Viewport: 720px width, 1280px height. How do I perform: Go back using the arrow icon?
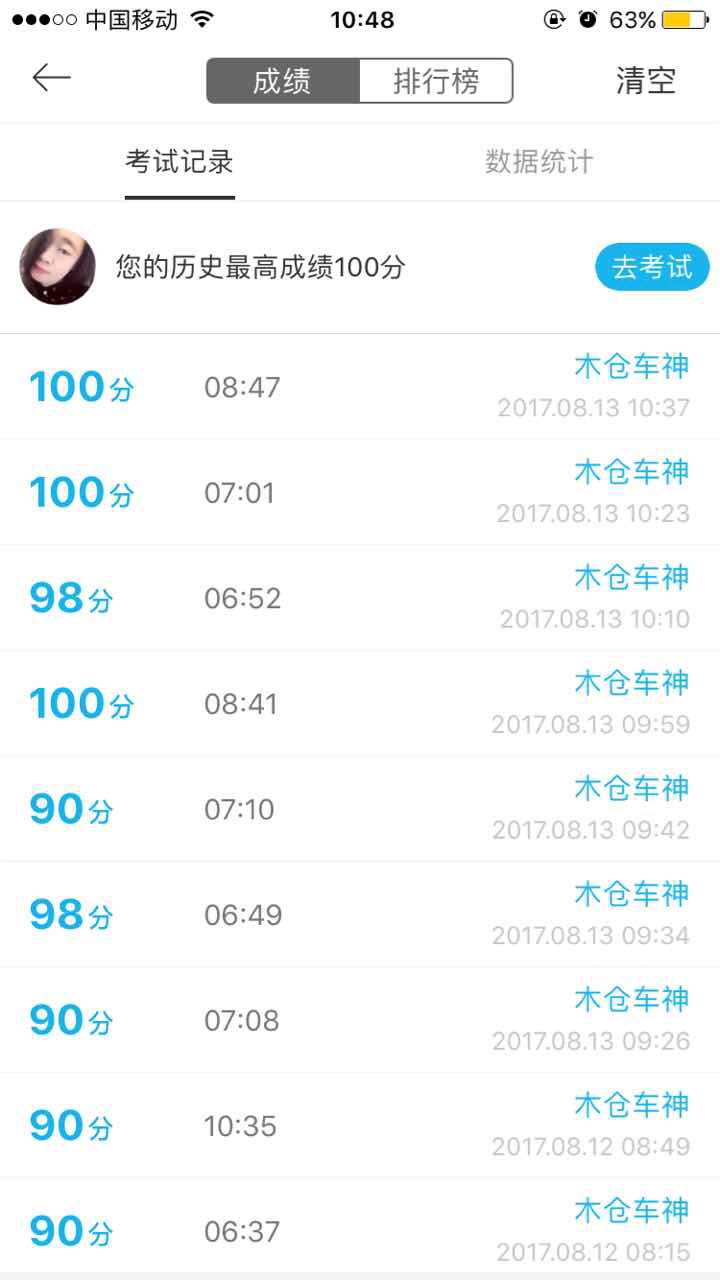point(51,78)
